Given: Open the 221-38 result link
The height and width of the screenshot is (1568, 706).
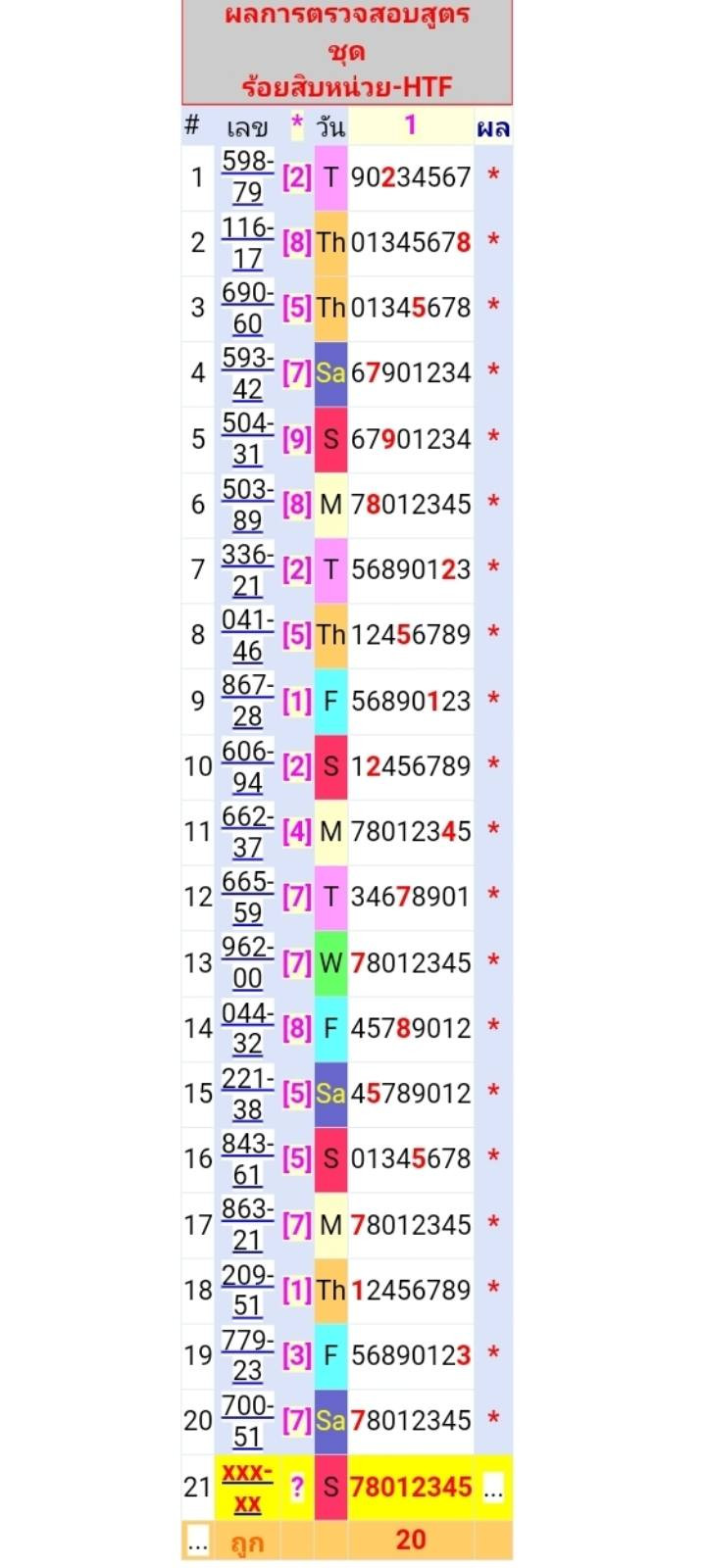Looking at the screenshot, I should click(247, 1094).
